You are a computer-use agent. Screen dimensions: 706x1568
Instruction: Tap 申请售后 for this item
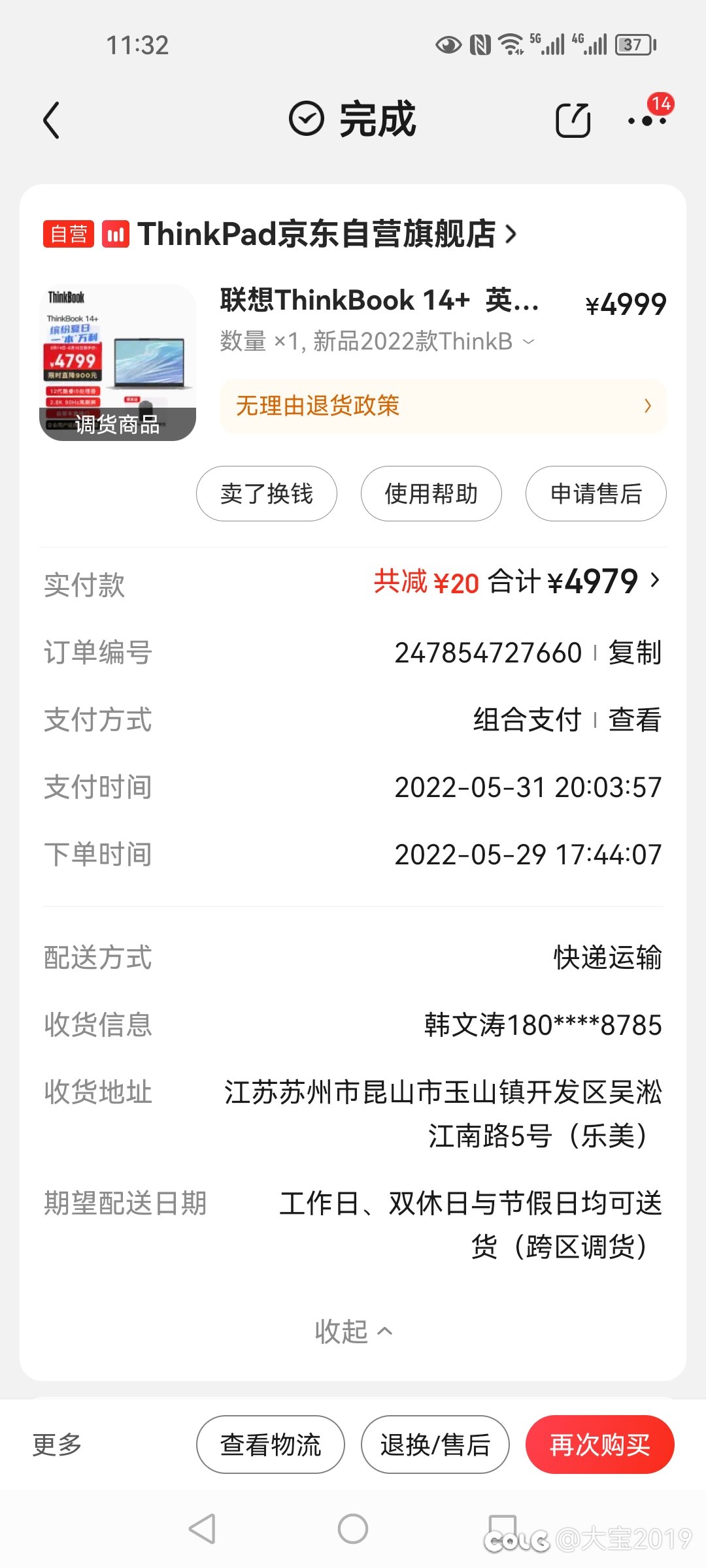point(596,493)
